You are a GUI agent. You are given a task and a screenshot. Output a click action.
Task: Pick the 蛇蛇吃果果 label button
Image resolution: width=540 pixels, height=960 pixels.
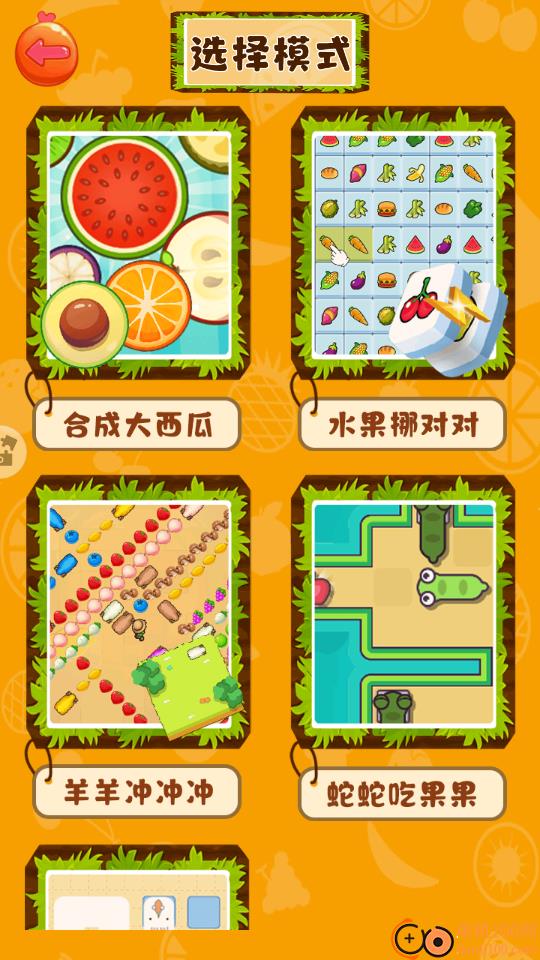[402, 792]
